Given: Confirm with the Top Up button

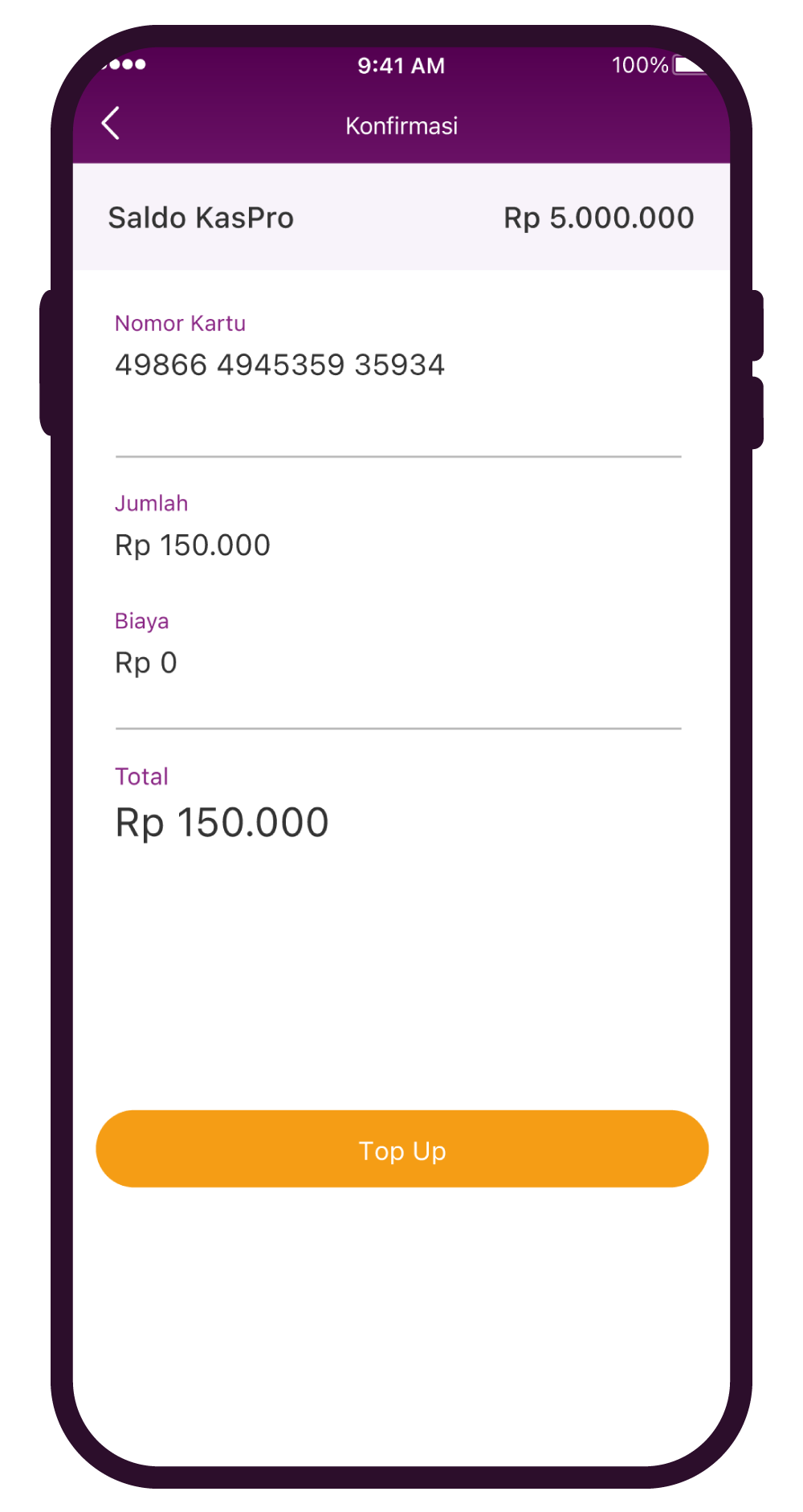Looking at the screenshot, I should coord(402,1149).
